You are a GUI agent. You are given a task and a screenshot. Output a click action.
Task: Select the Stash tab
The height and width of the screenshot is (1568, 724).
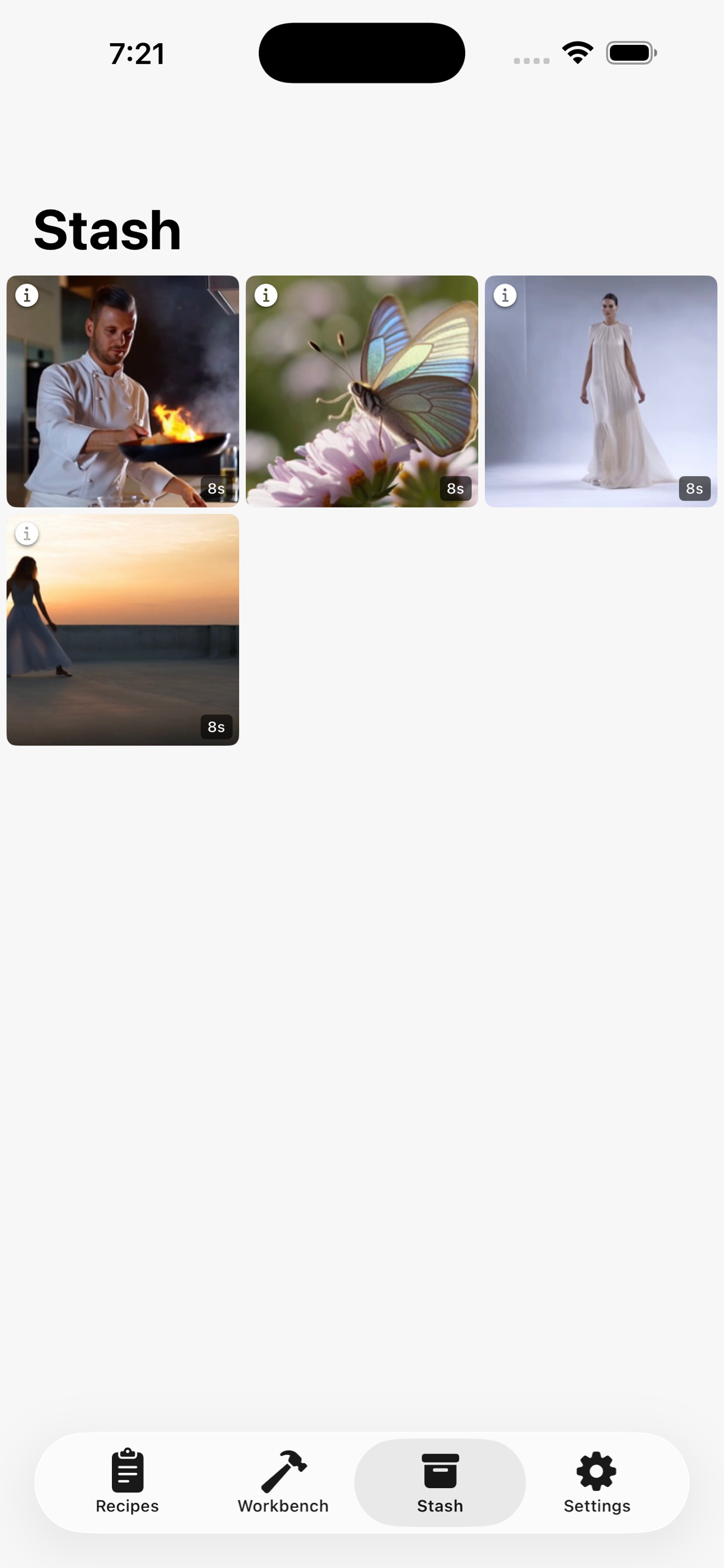pos(440,1482)
